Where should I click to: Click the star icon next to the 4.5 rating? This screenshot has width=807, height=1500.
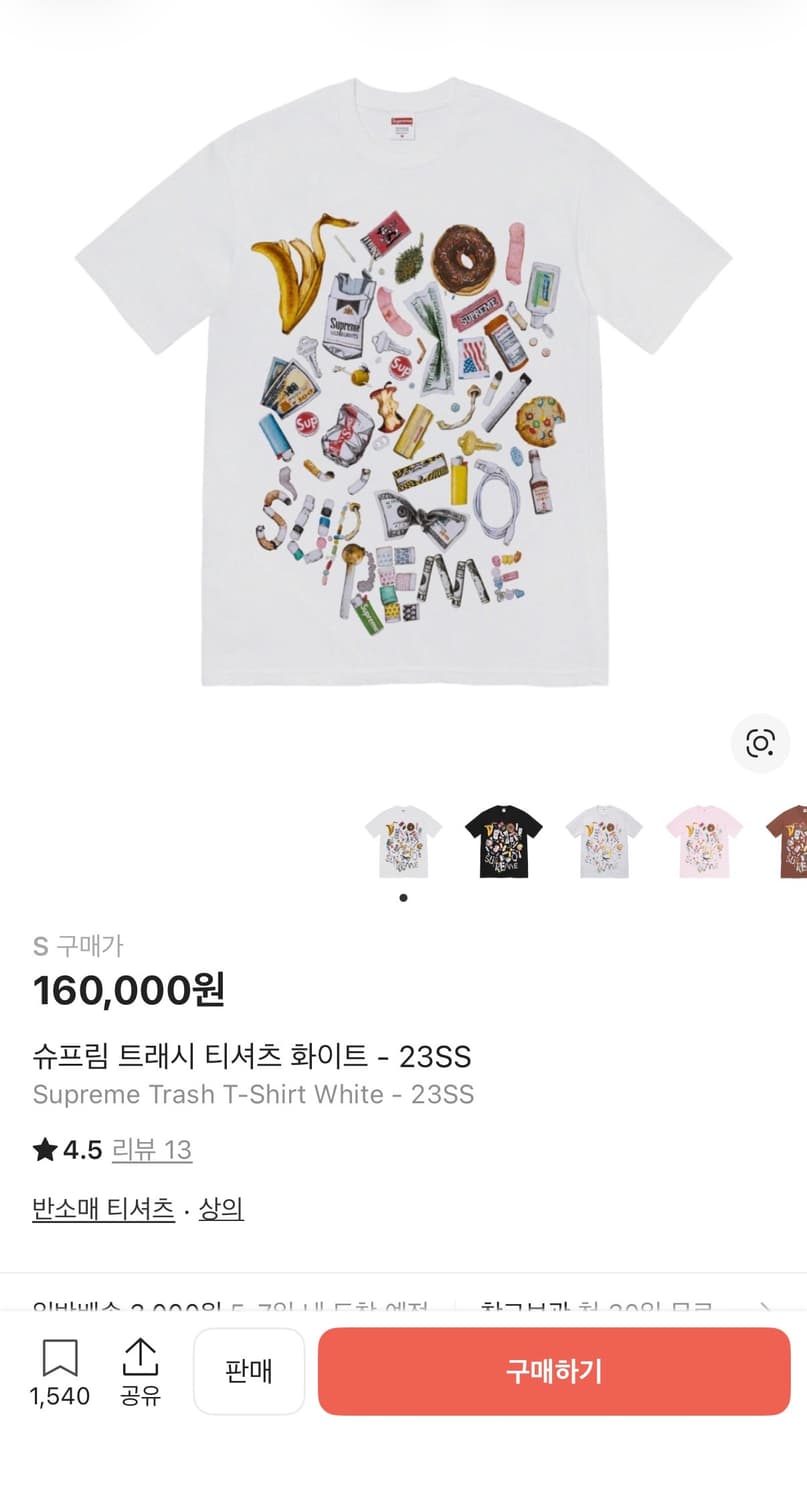[x=43, y=1151]
